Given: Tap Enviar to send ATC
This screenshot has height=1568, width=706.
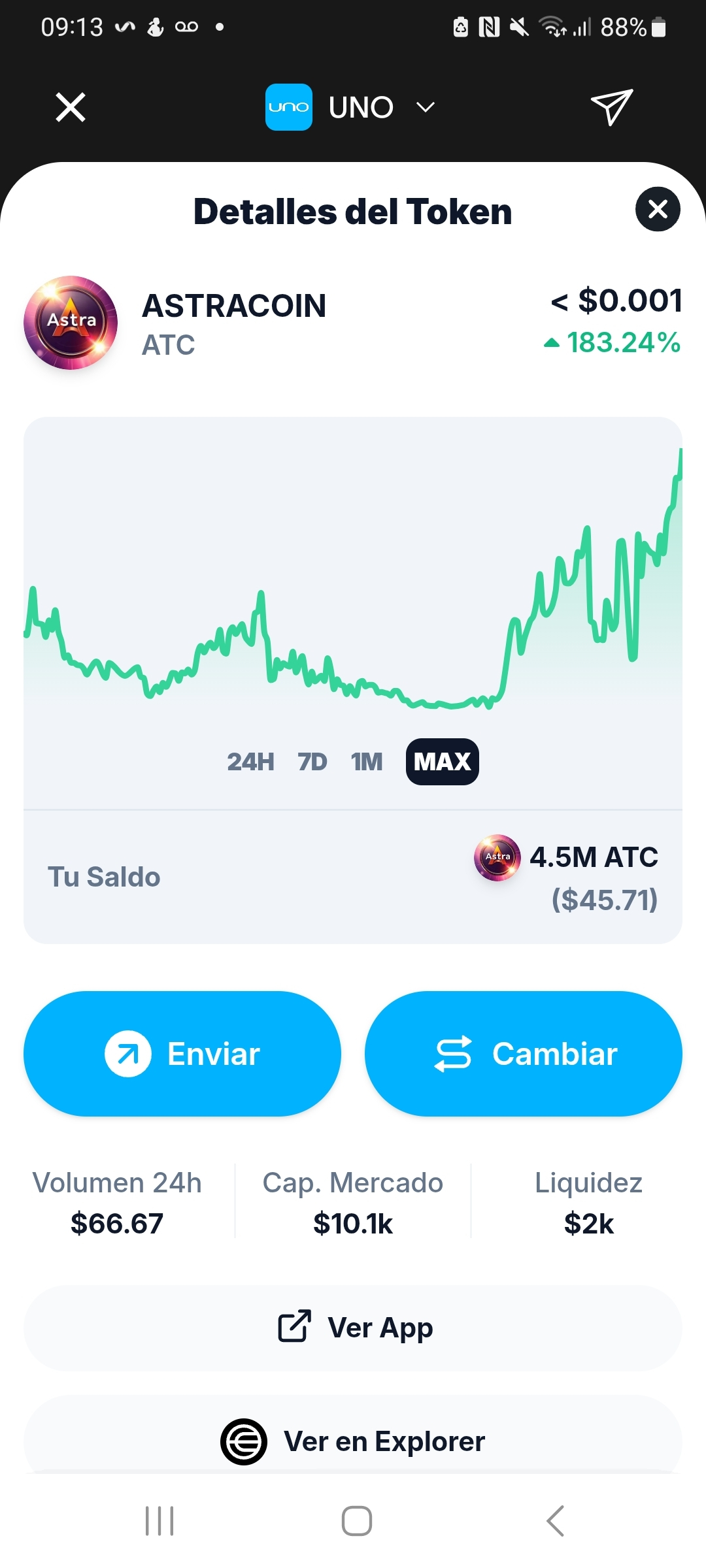Looking at the screenshot, I should pos(182,1054).
